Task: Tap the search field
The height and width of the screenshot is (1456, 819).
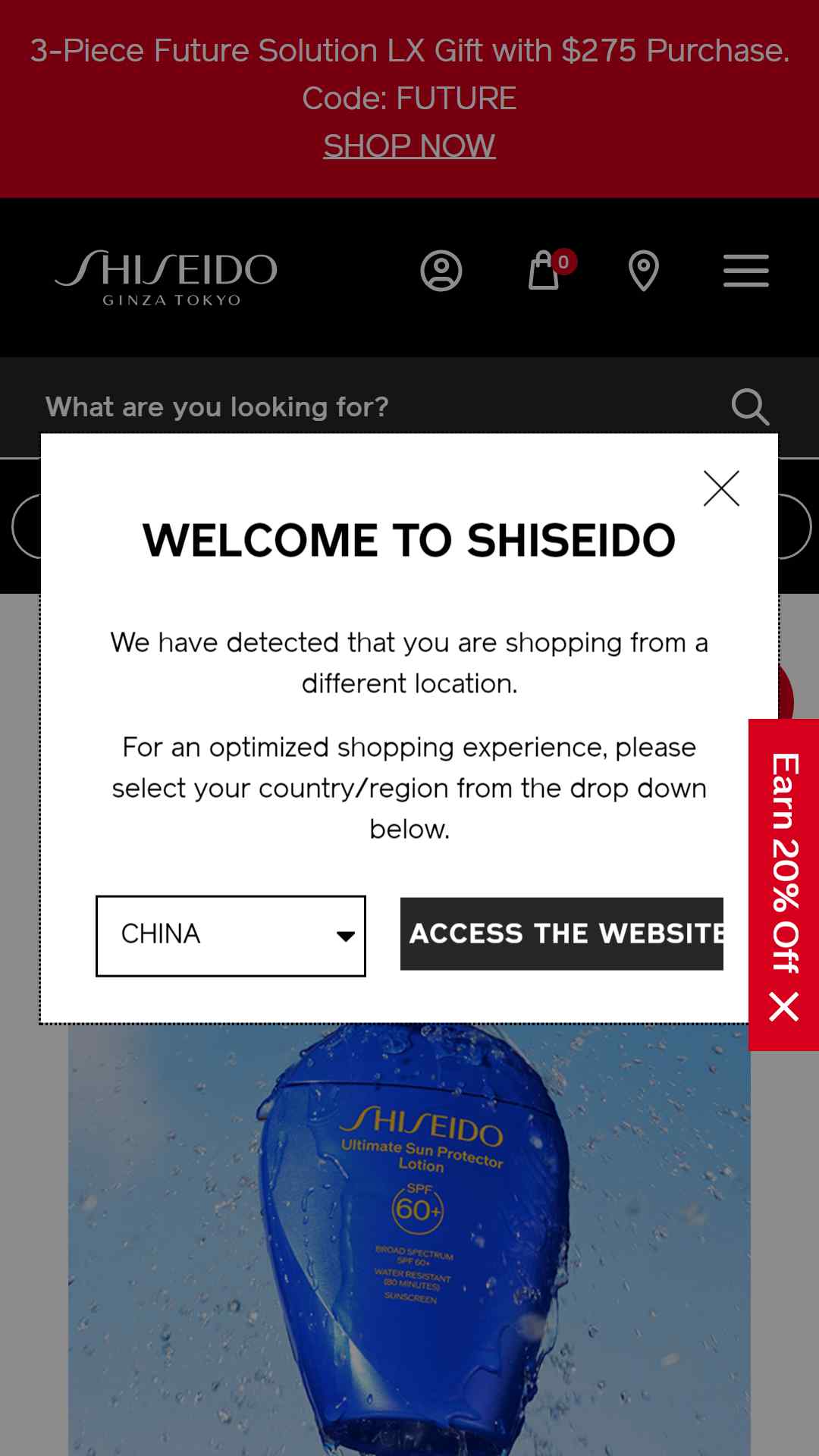Action: pyautogui.click(x=364, y=407)
